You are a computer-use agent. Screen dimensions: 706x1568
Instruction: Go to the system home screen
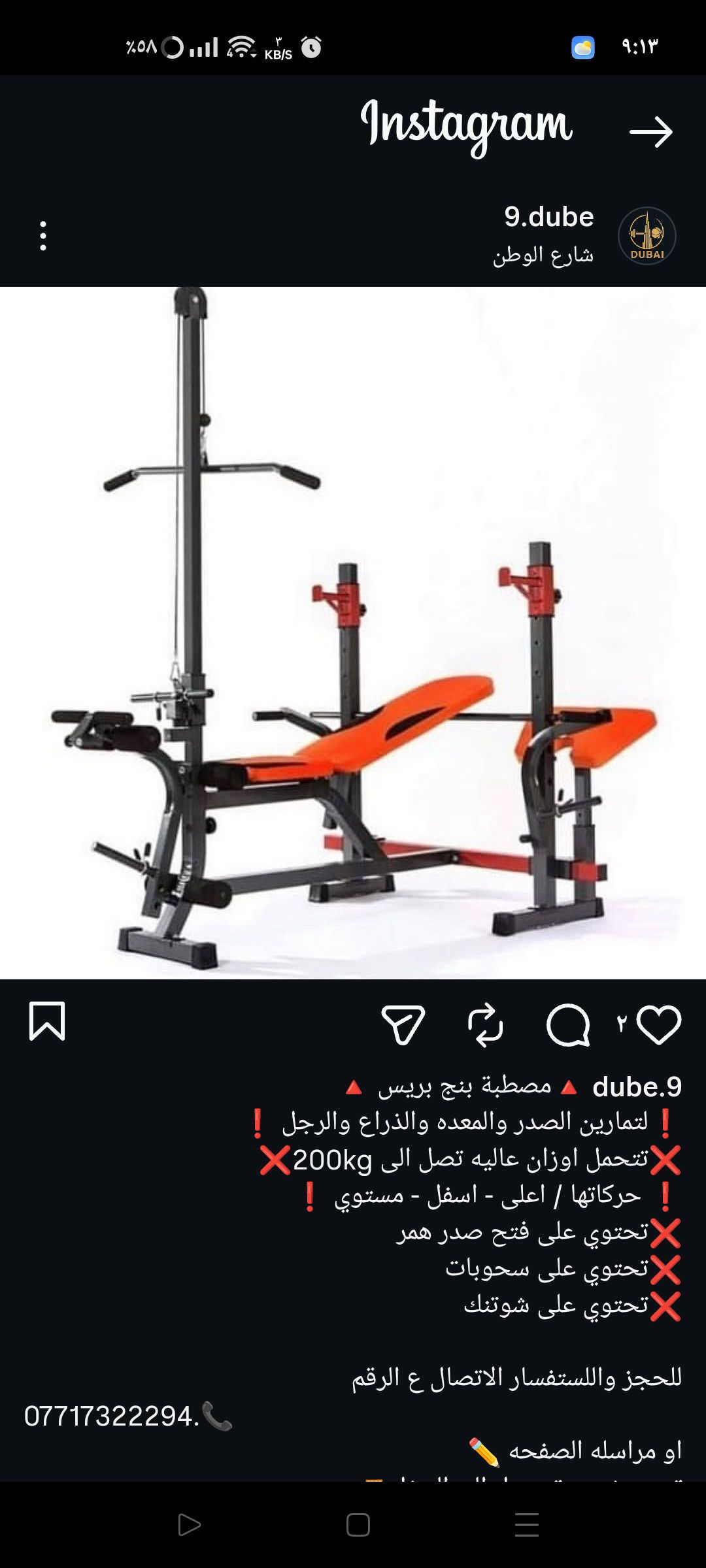(x=358, y=1525)
